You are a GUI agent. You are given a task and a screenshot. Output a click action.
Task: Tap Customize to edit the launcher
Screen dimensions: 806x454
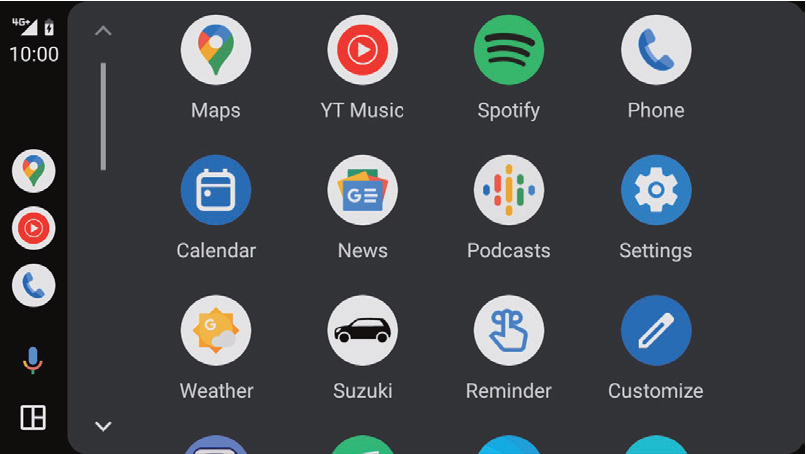tap(655, 330)
